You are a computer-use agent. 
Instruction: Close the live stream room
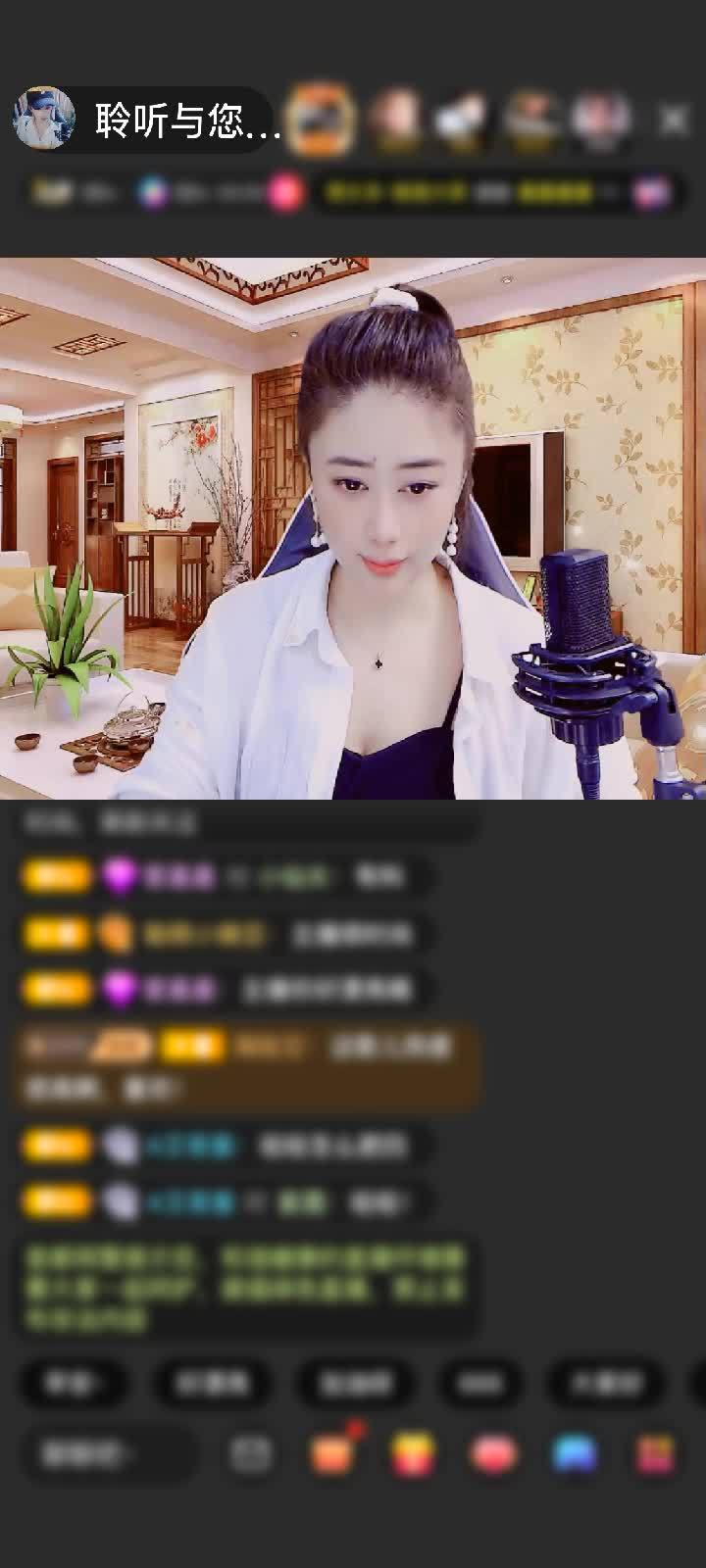(674, 121)
